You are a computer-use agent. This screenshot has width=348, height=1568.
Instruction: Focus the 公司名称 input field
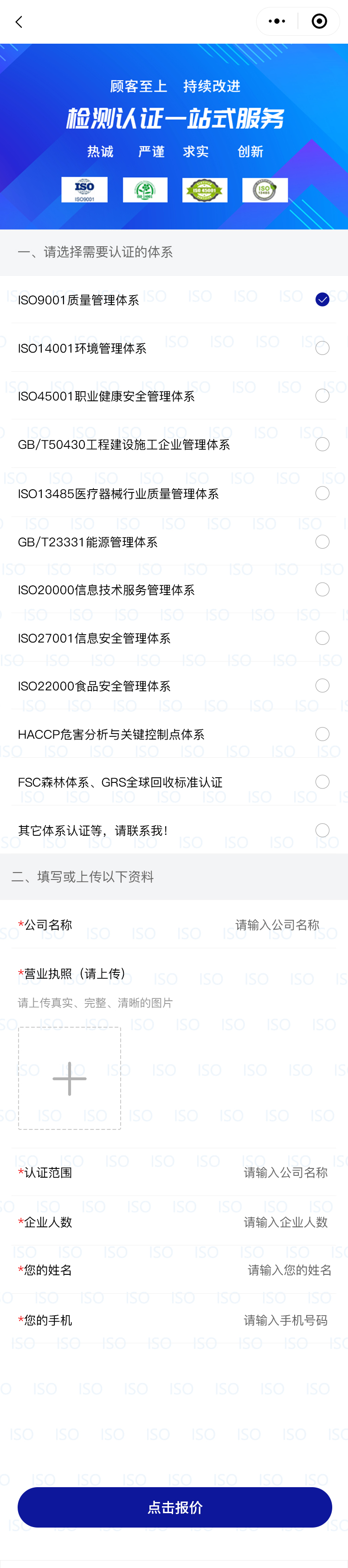click(x=277, y=925)
